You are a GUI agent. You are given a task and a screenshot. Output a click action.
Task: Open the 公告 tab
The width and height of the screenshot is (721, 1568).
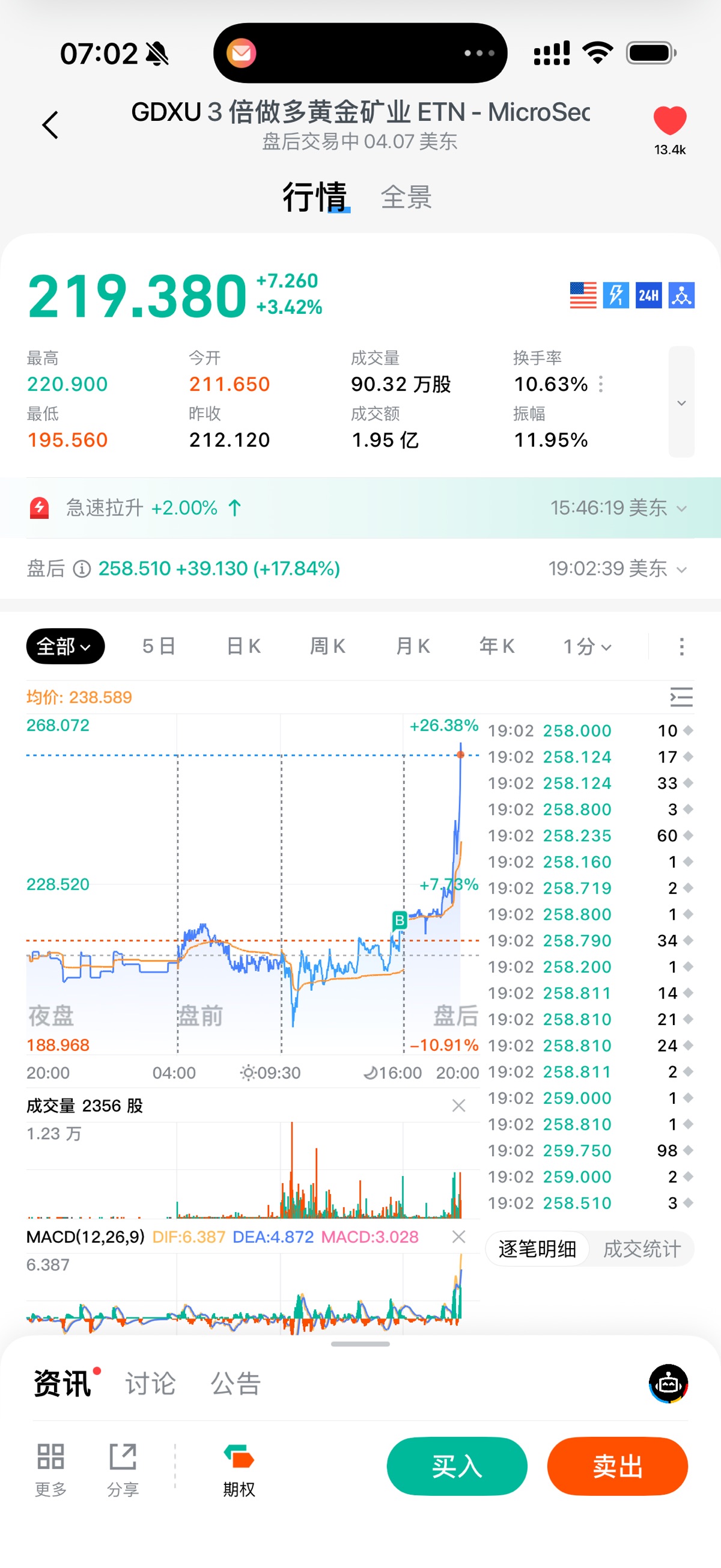coord(236,1383)
